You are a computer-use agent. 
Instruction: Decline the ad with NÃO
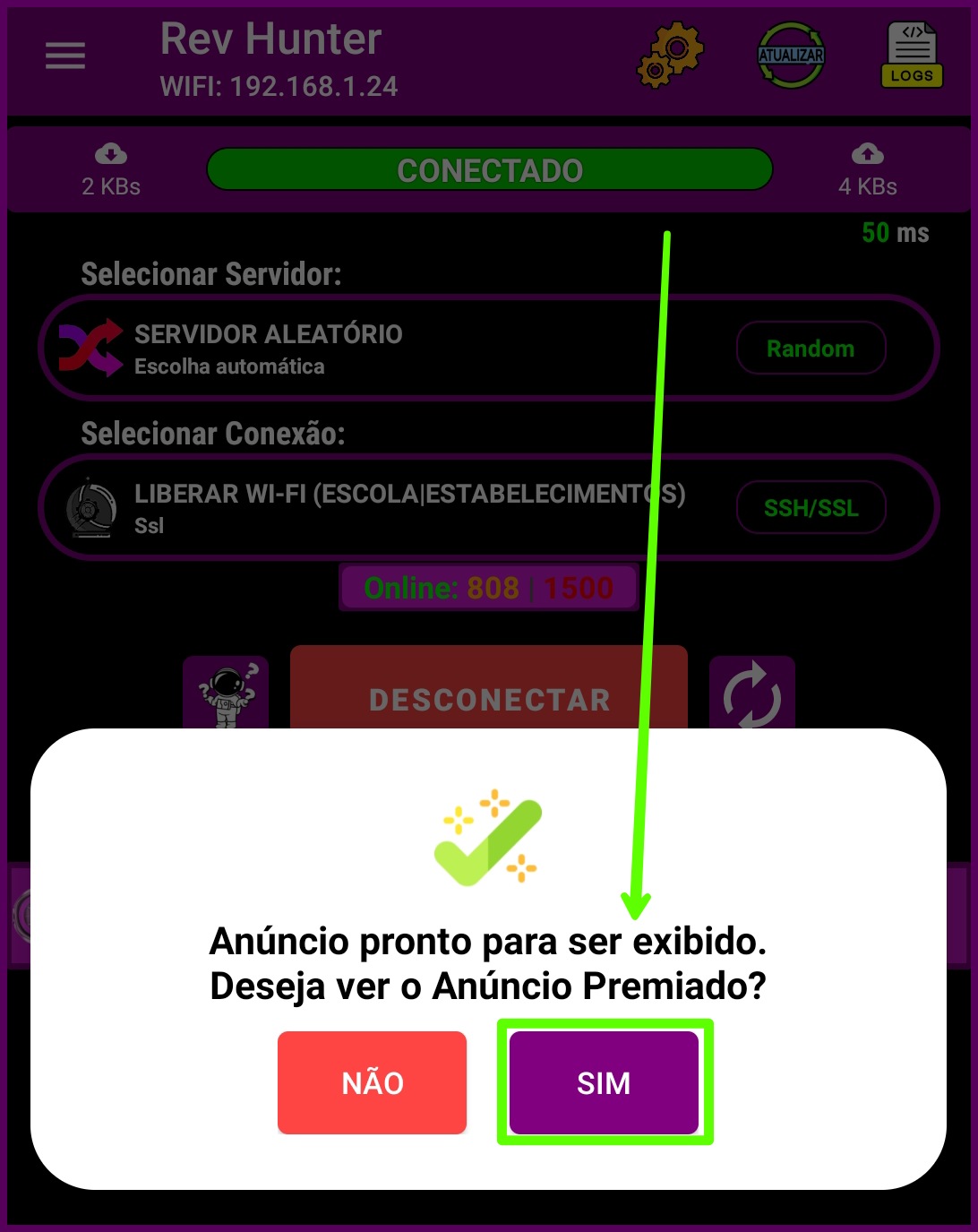(372, 1082)
